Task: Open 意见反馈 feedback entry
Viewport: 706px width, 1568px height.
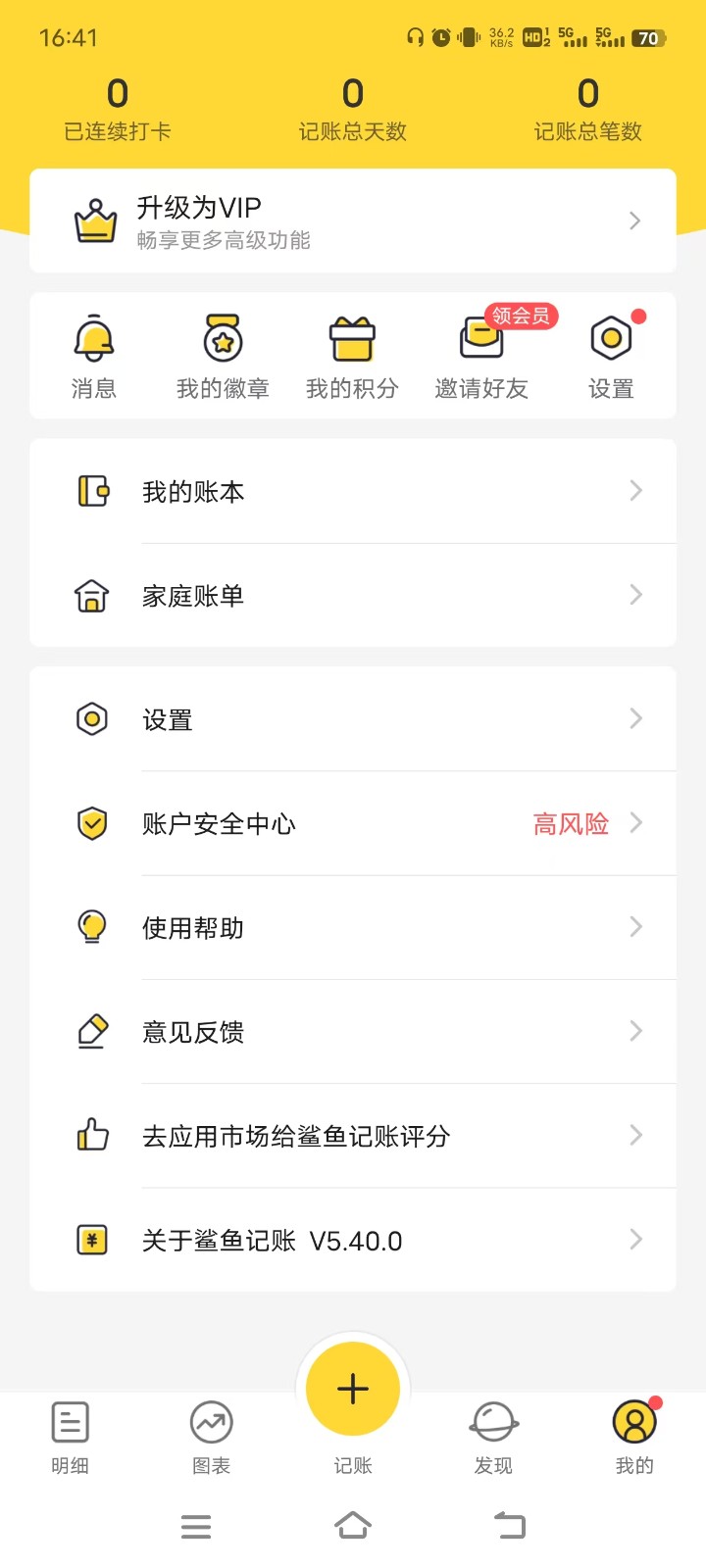Action: coord(352,1031)
